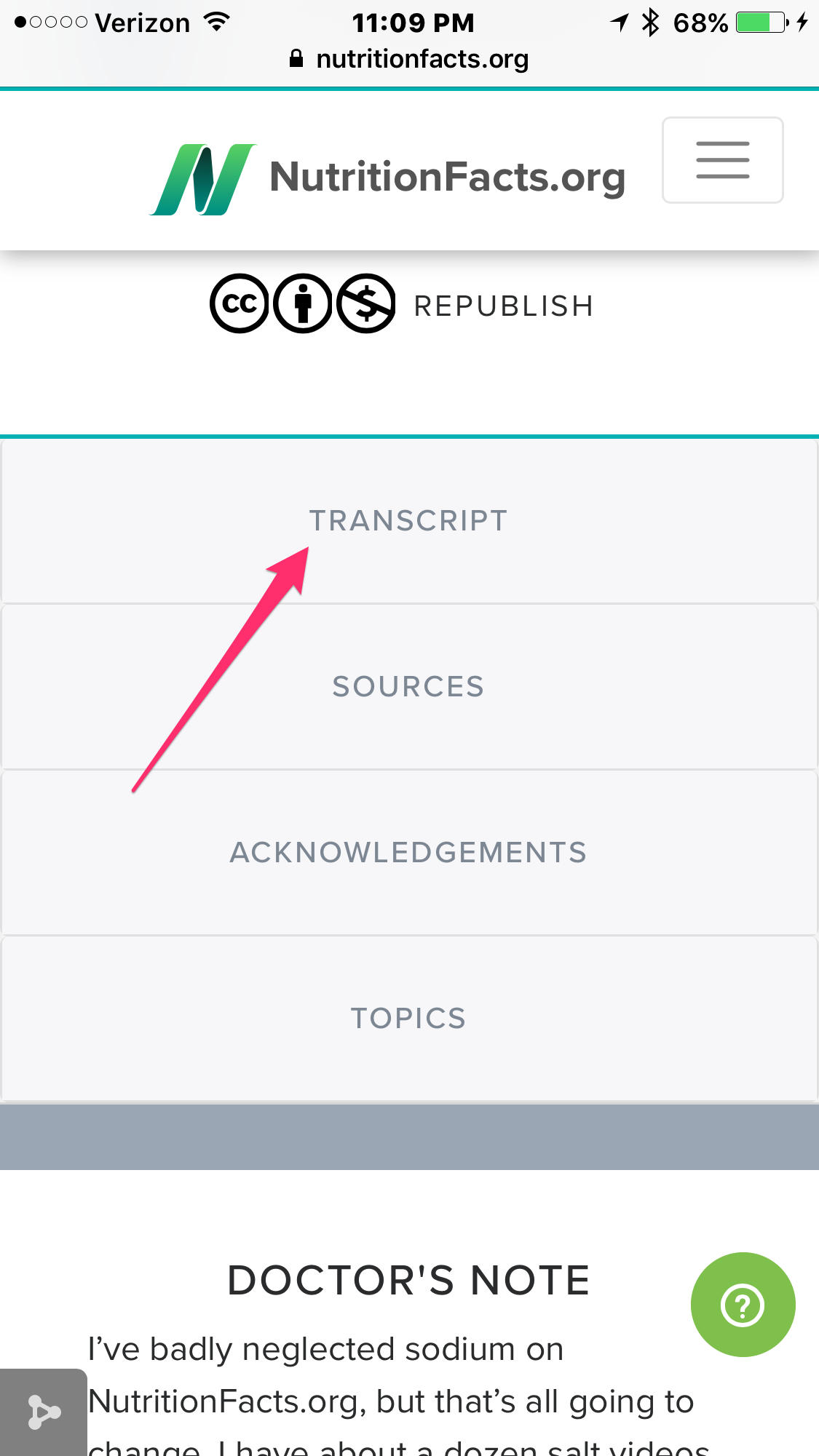819x1456 pixels.
Task: Open the share widget in the corner
Action: click(x=43, y=1412)
